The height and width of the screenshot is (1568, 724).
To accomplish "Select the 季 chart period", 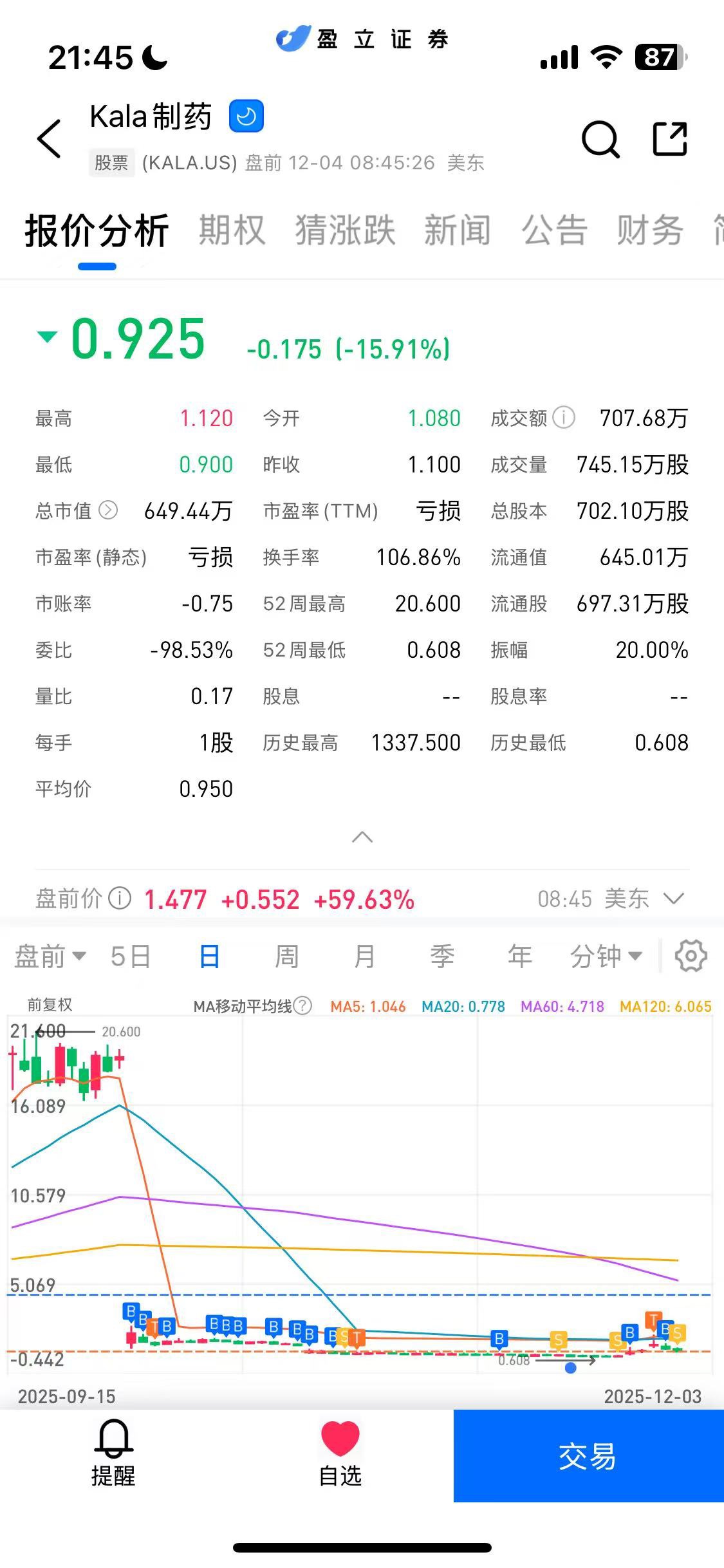I will (442, 957).
